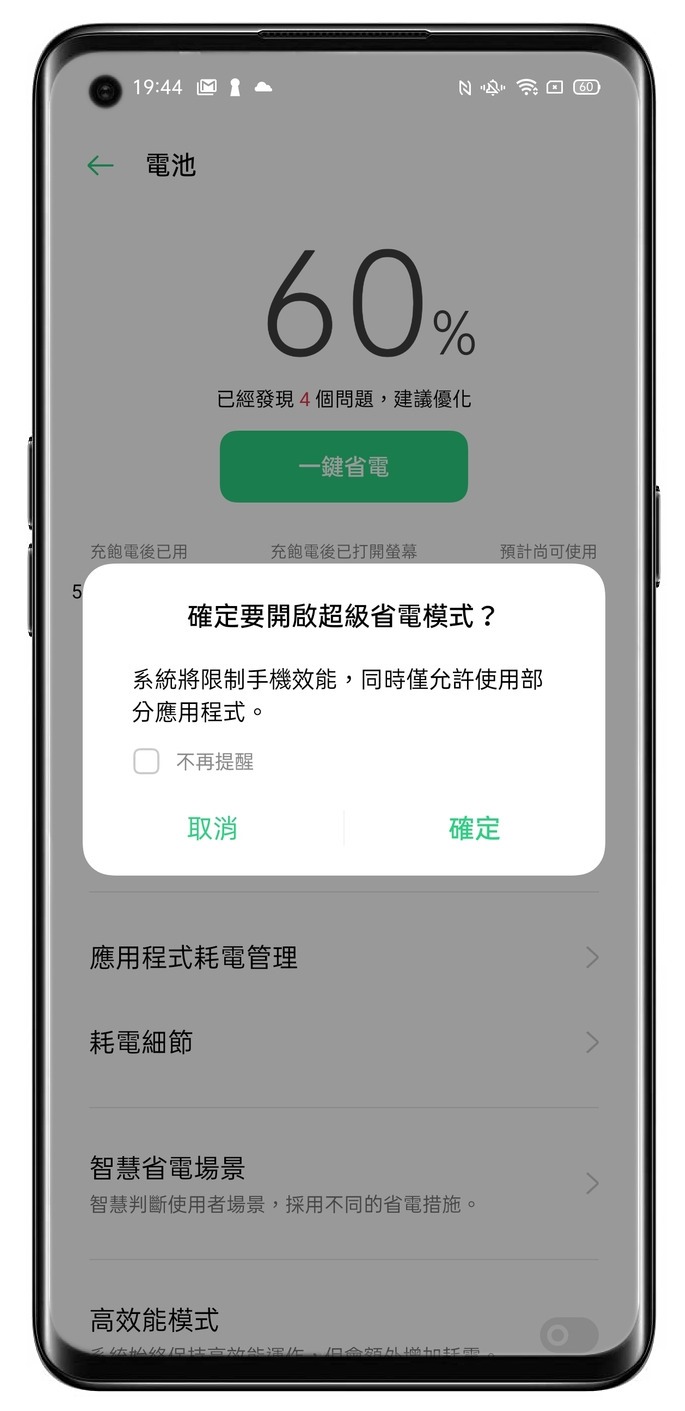
Task: Open 智慧省電場景 settings
Action: [x=343, y=1183]
